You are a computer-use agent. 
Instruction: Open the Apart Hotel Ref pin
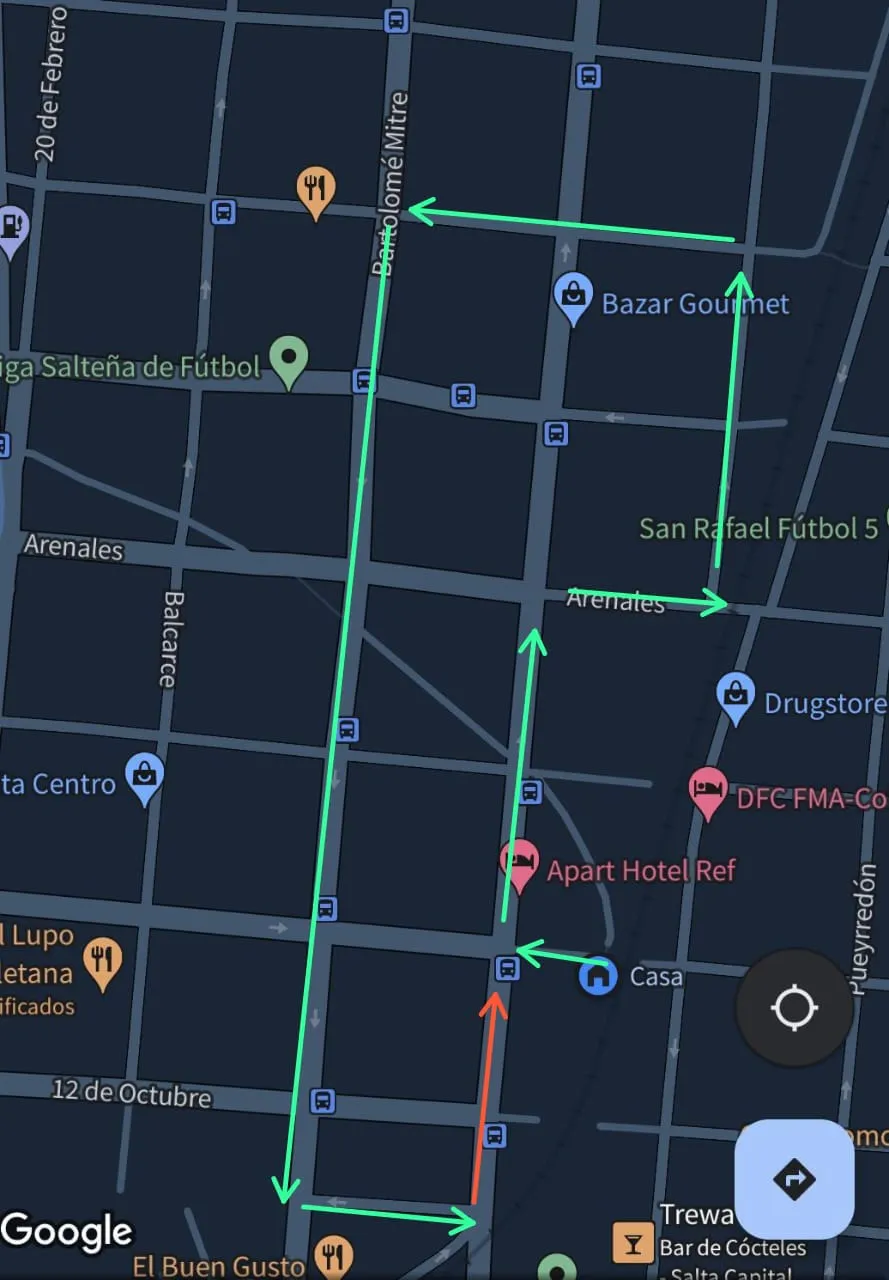pyautogui.click(x=519, y=864)
